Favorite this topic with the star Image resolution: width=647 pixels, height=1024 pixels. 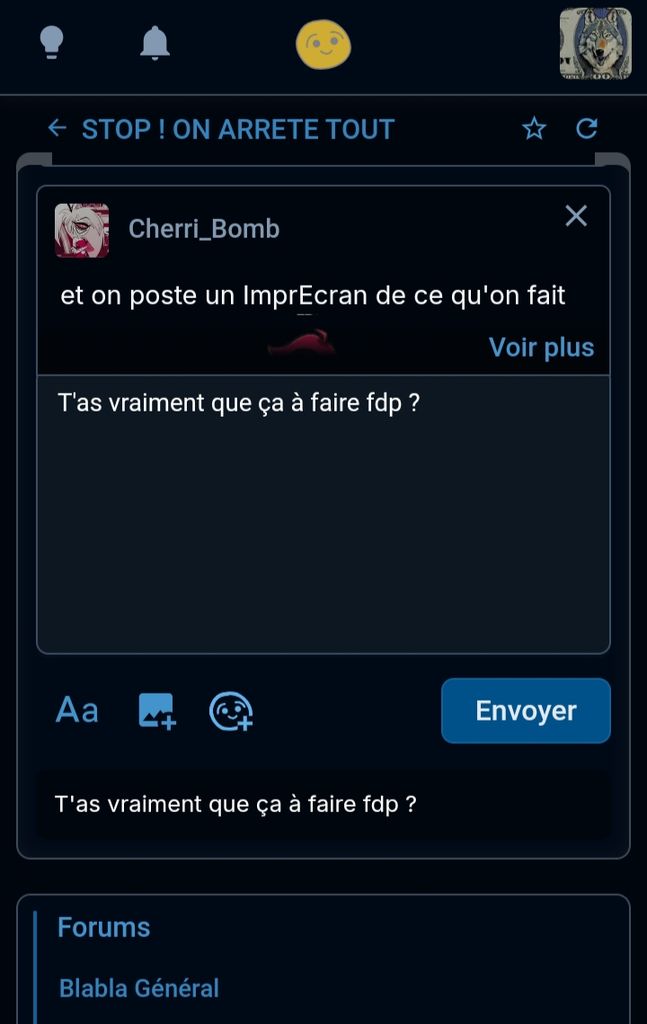coord(534,129)
